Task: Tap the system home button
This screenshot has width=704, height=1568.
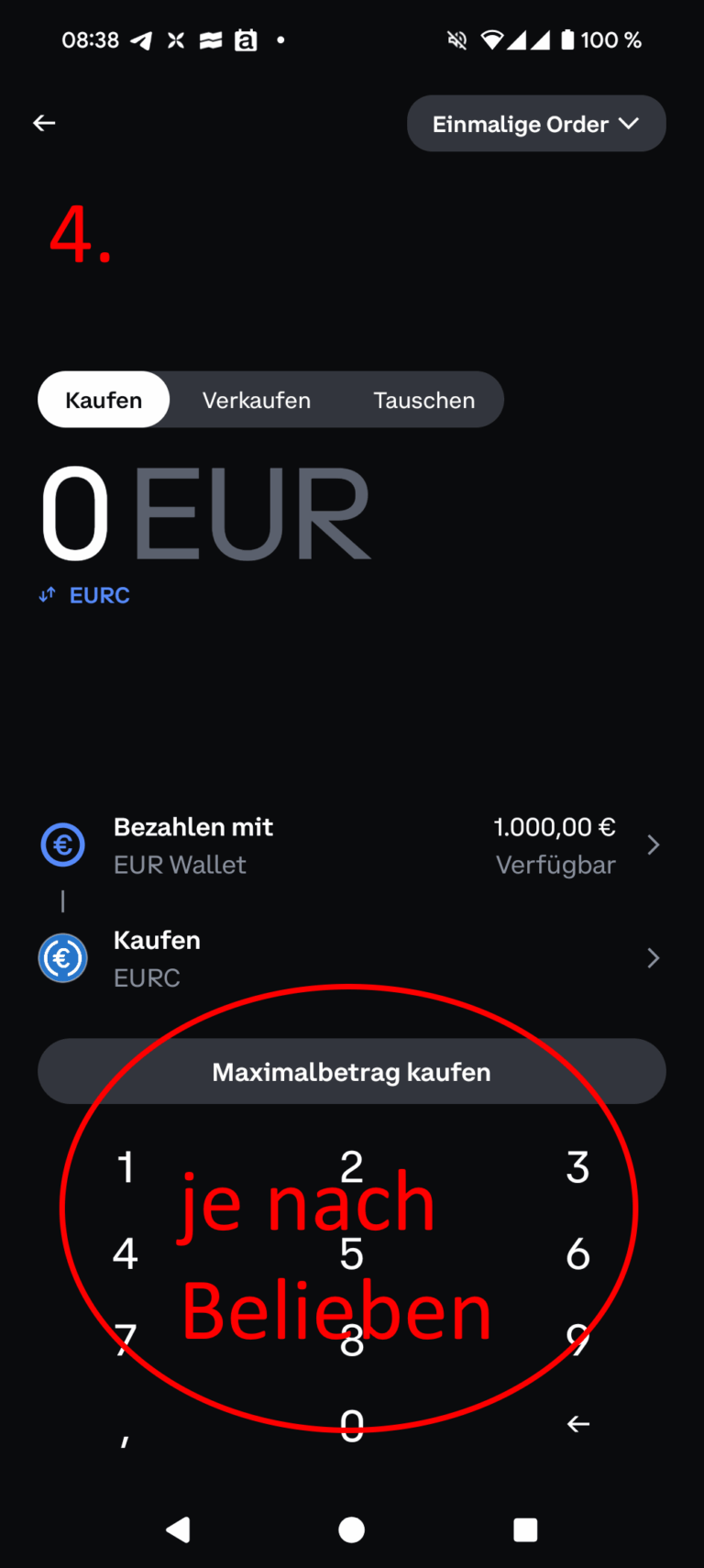Action: [x=352, y=1529]
